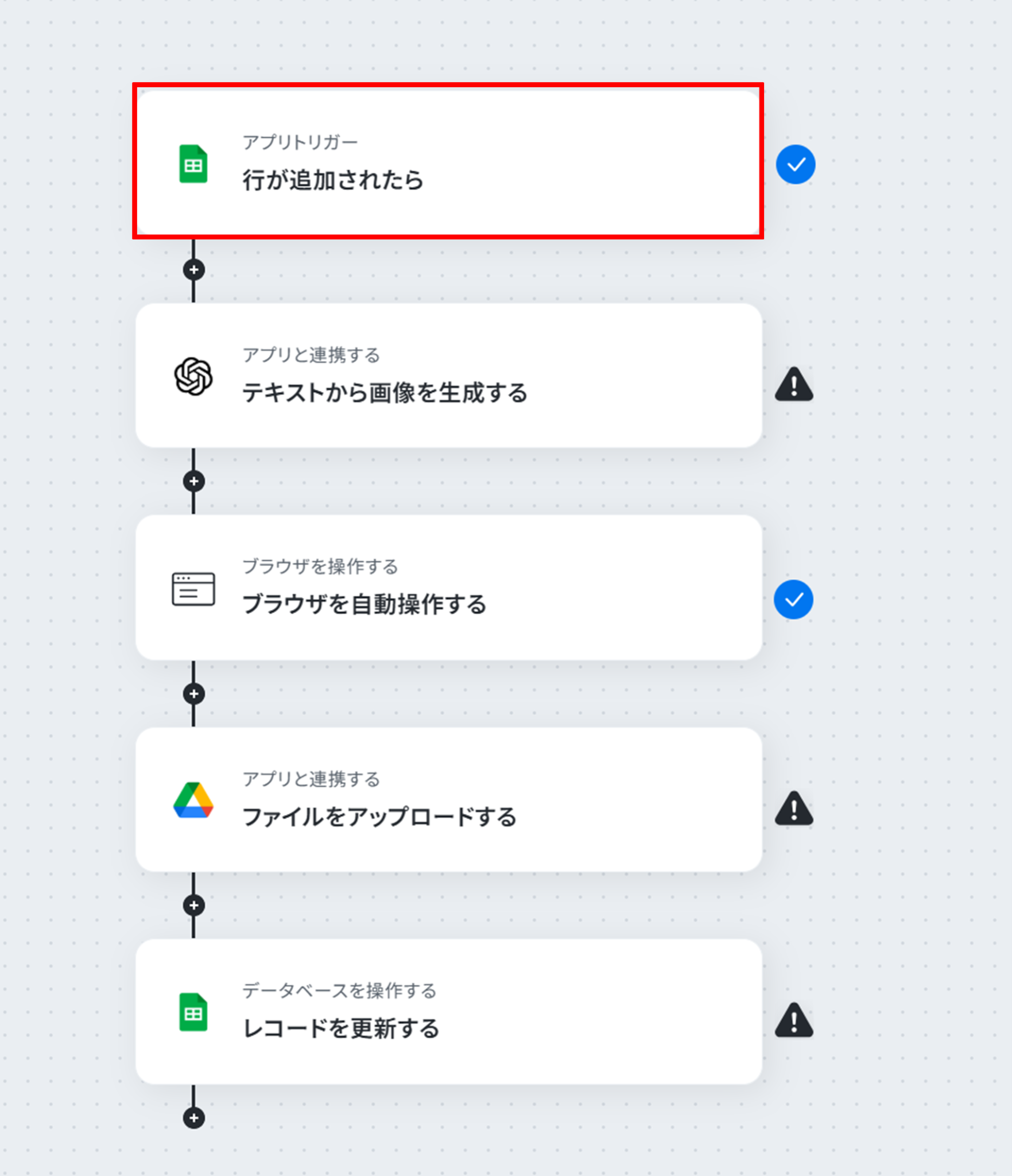Add a step below ブラウザを自動操作する
The image size is (1012, 1176).
click(x=194, y=694)
